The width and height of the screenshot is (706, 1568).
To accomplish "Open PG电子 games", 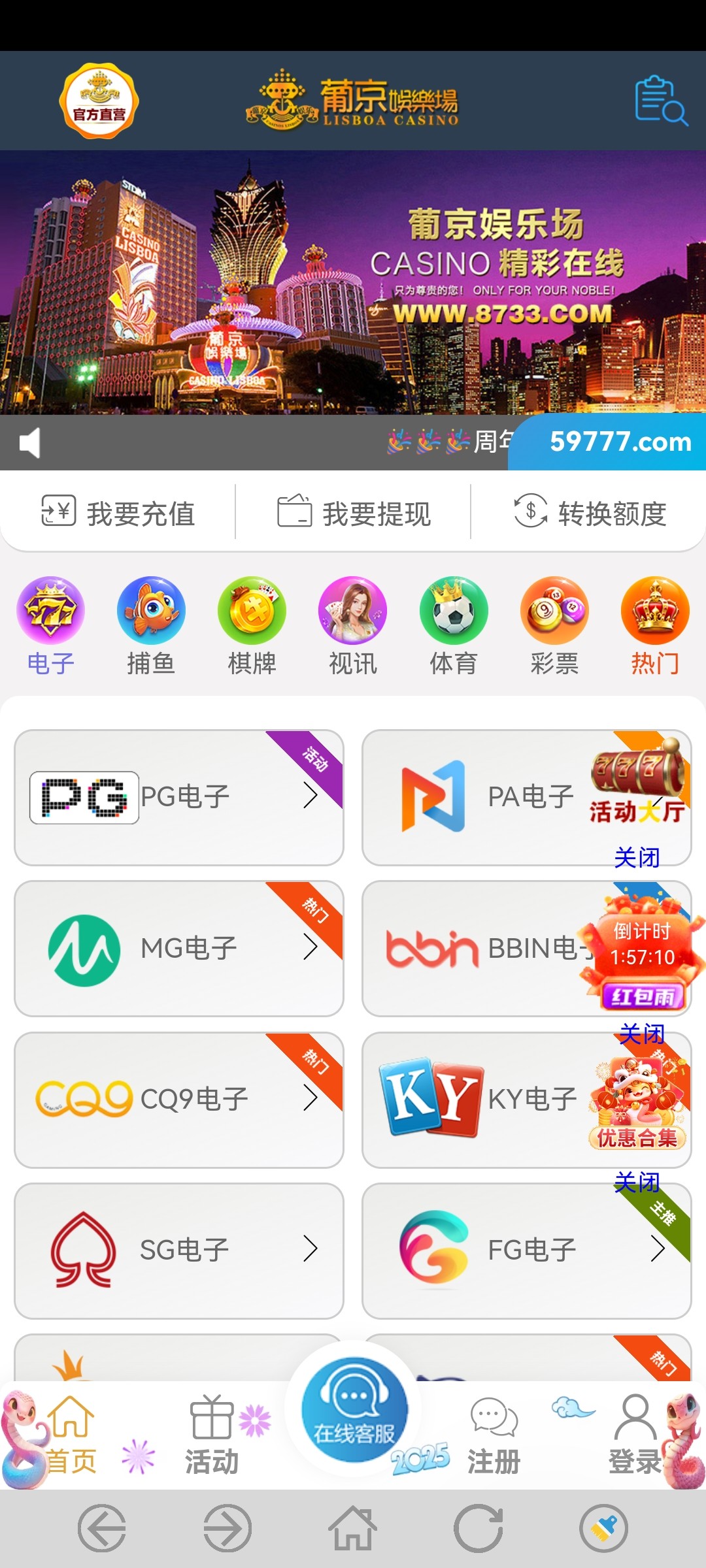I will (179, 797).
